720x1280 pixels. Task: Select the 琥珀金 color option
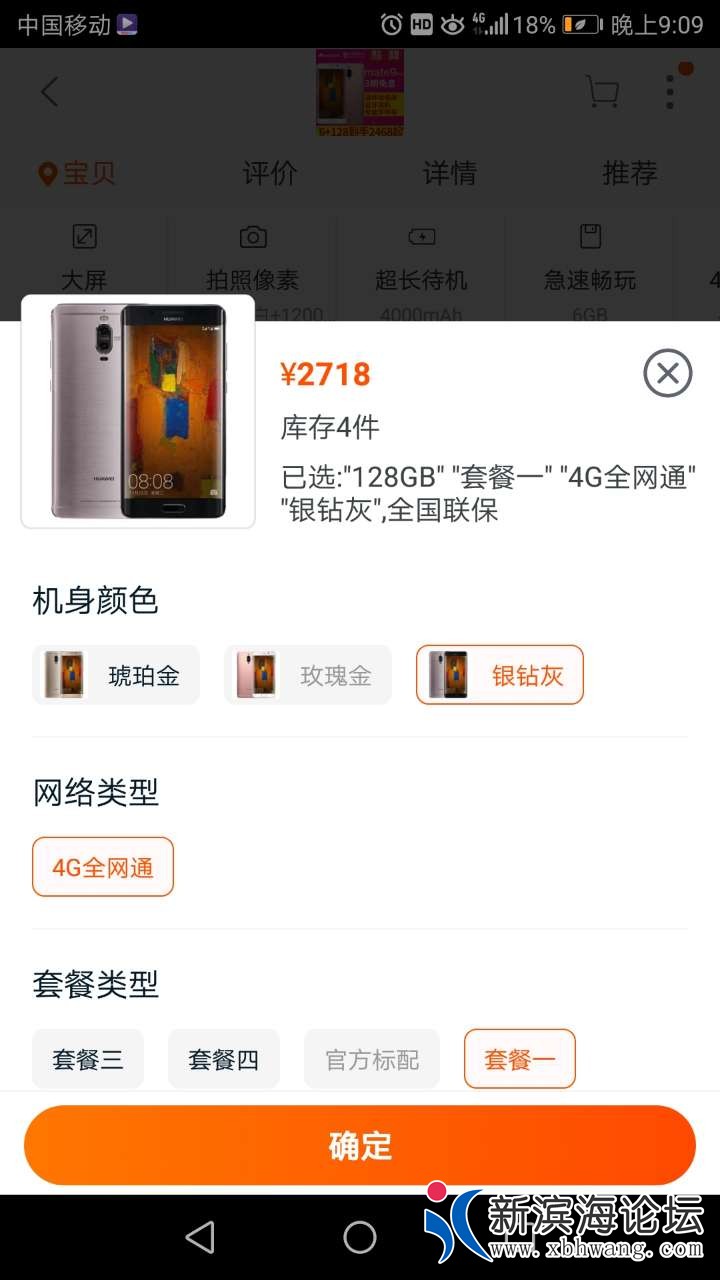[116, 675]
